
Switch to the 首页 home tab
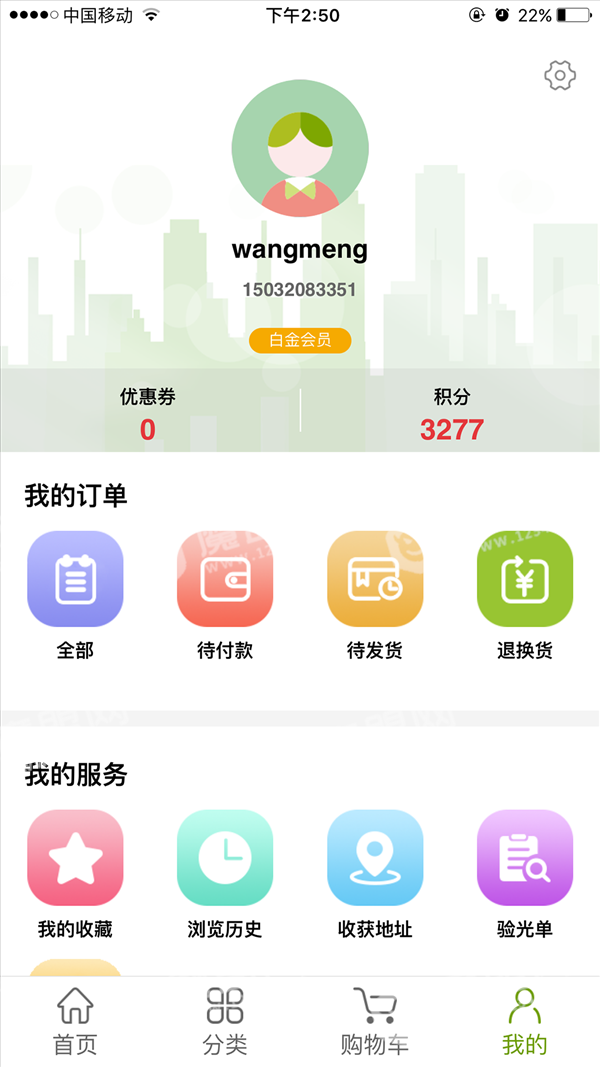75,1021
